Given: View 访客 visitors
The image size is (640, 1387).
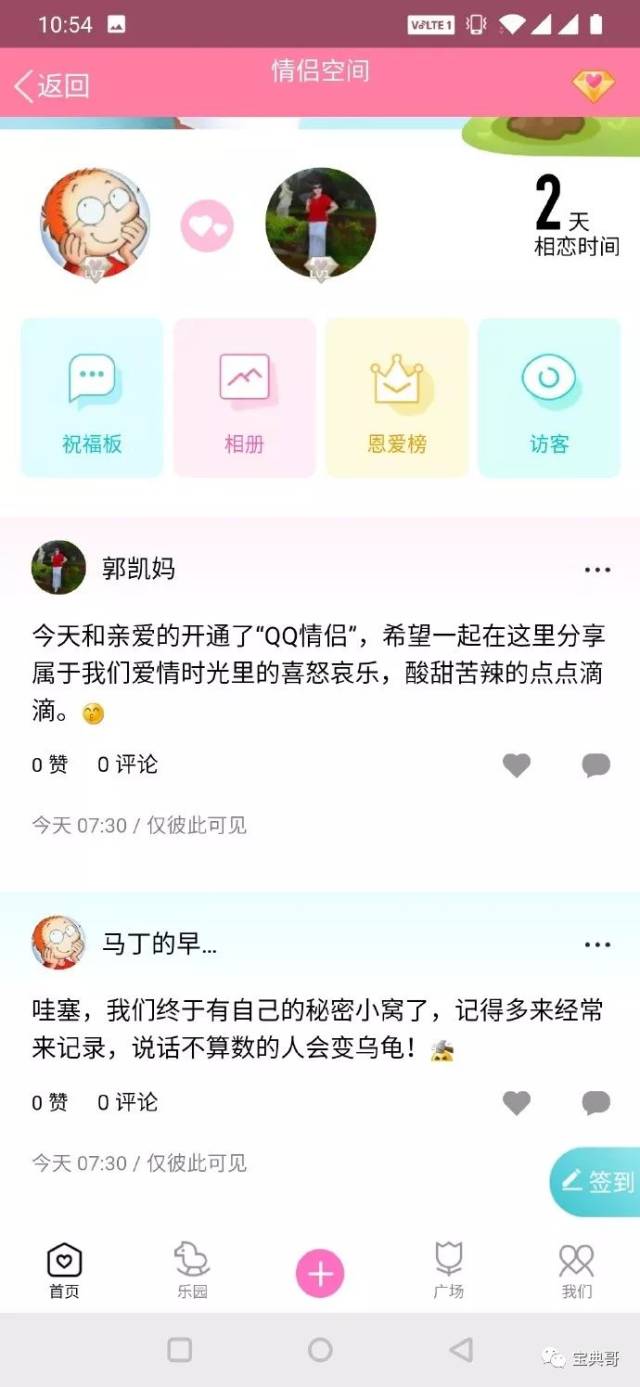Looking at the screenshot, I should coord(549,398).
